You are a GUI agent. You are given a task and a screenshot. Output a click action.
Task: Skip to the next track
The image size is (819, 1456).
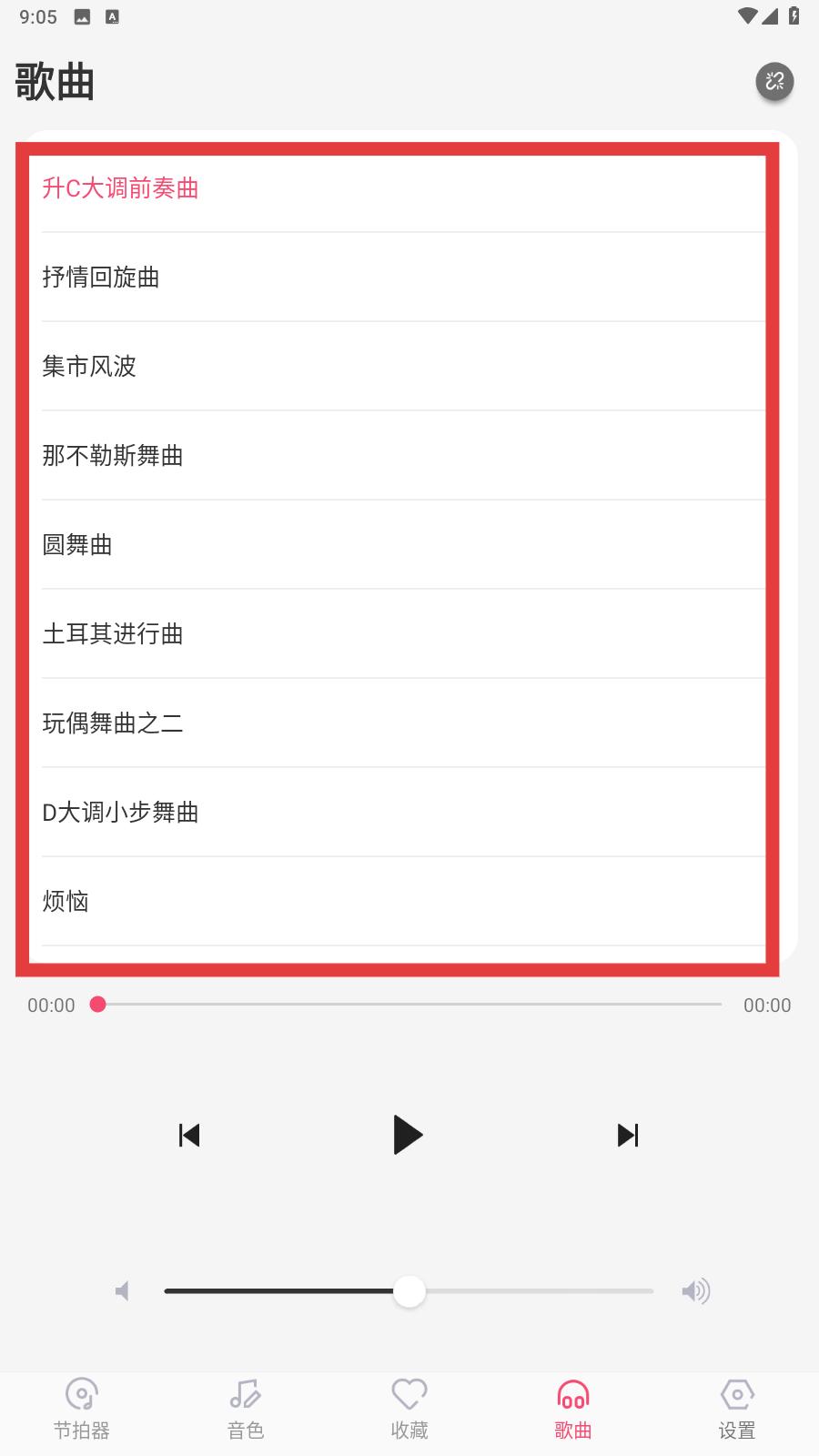click(628, 1135)
